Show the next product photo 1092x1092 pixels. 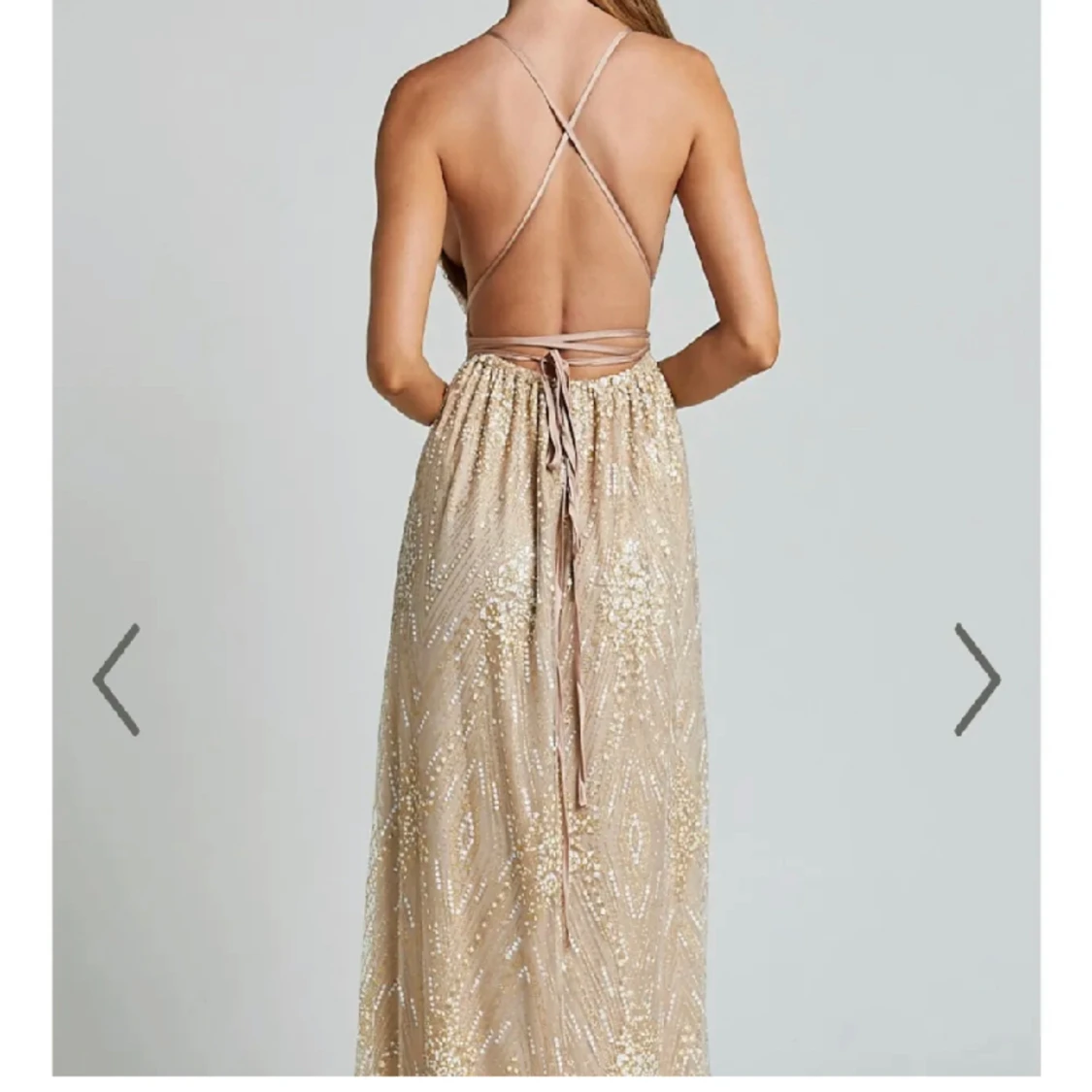(x=976, y=678)
